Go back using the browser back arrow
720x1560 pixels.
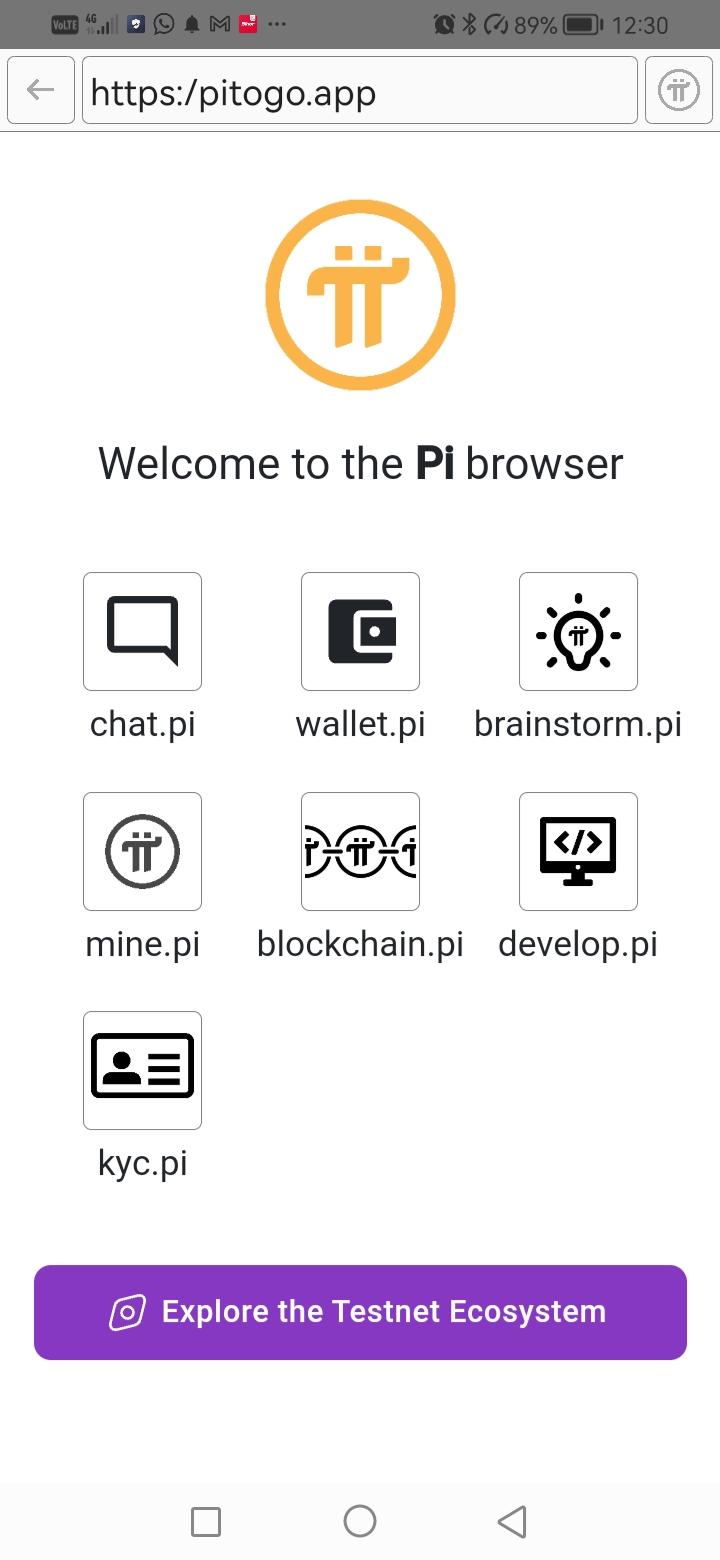40,91
